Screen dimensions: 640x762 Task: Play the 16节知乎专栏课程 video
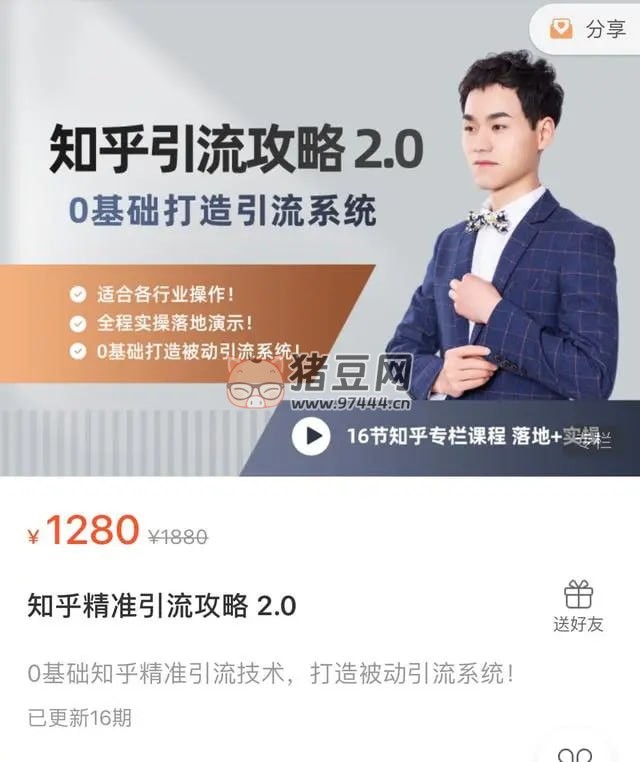click(x=311, y=436)
